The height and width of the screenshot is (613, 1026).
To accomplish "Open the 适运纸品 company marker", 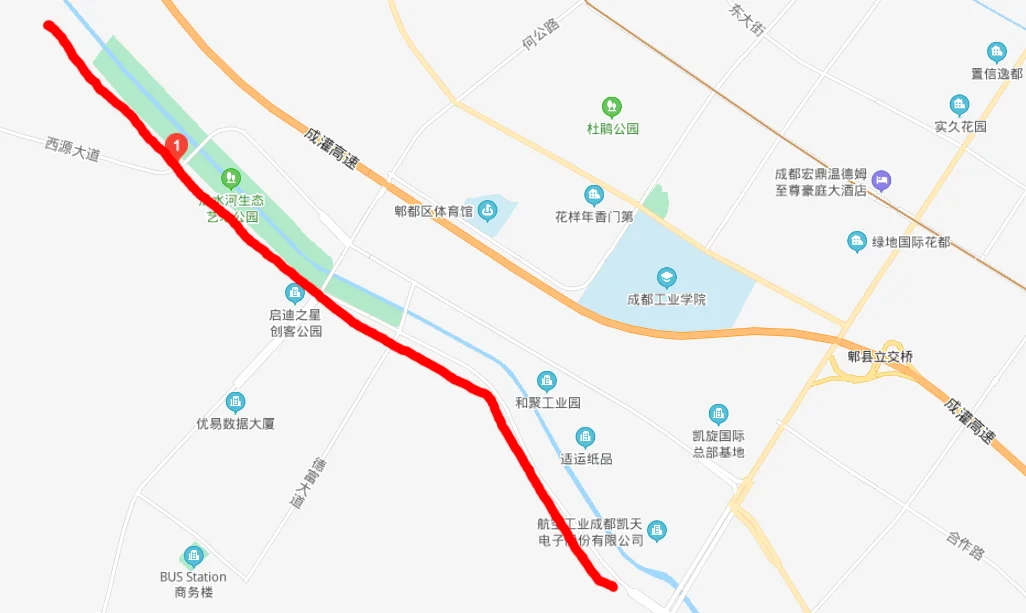I will click(x=585, y=437).
